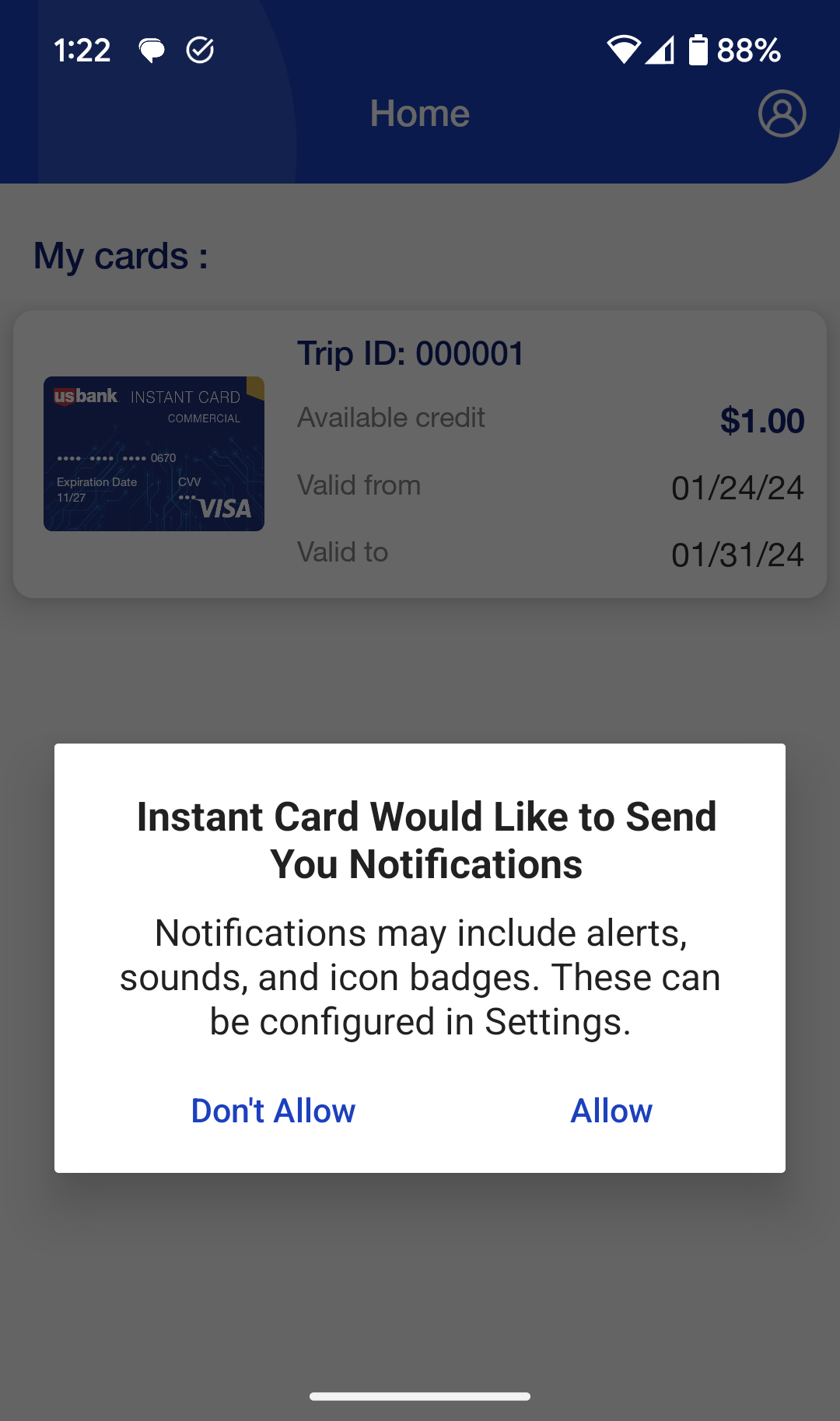This screenshot has height=1421, width=840.
Task: Tap Allow to enable notifications
Action: tap(611, 1111)
